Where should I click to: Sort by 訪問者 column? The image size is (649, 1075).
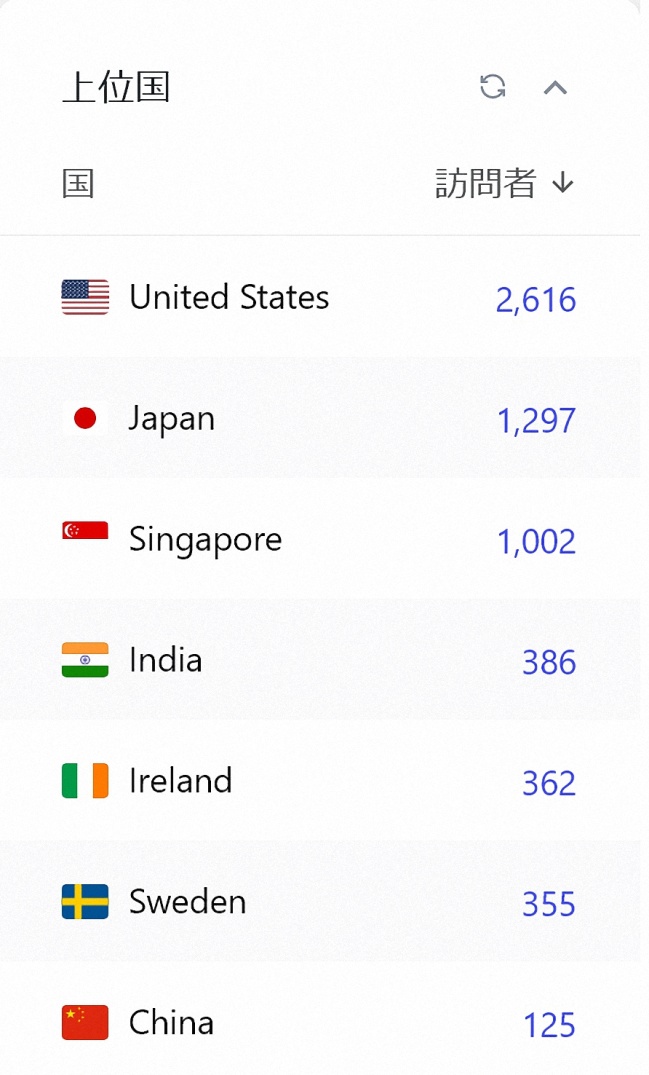click(x=504, y=183)
